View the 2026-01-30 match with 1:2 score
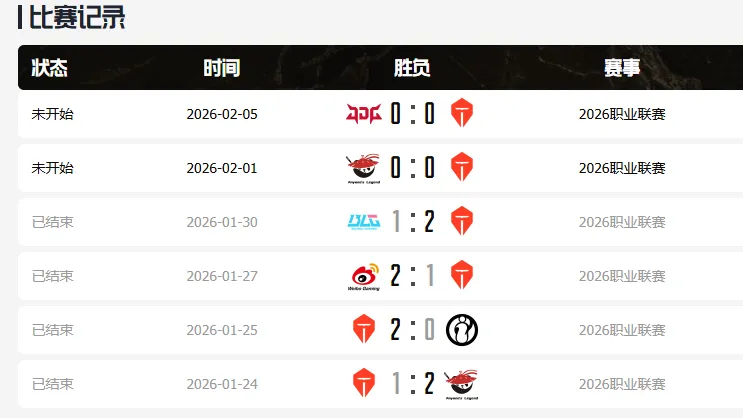 click(380, 222)
